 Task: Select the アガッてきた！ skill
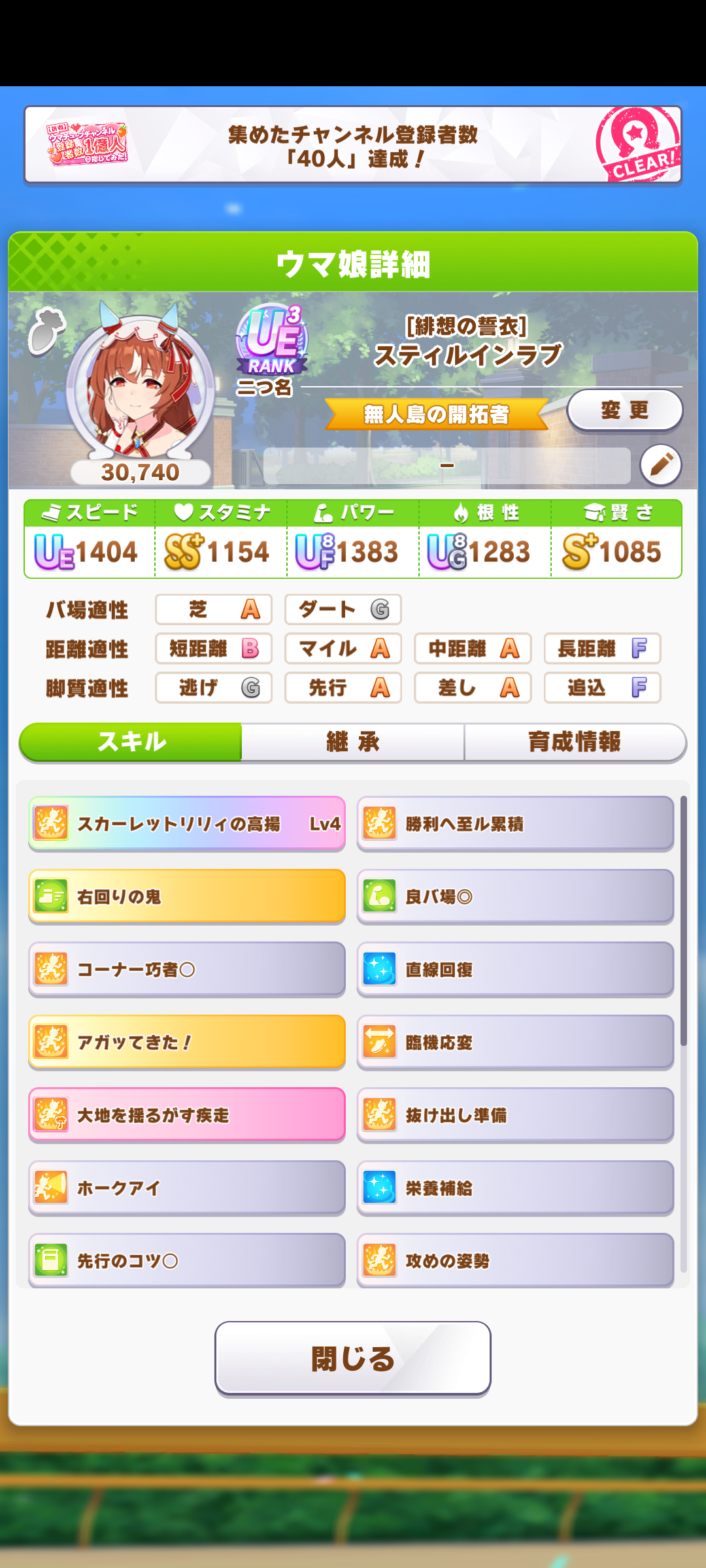click(187, 1042)
